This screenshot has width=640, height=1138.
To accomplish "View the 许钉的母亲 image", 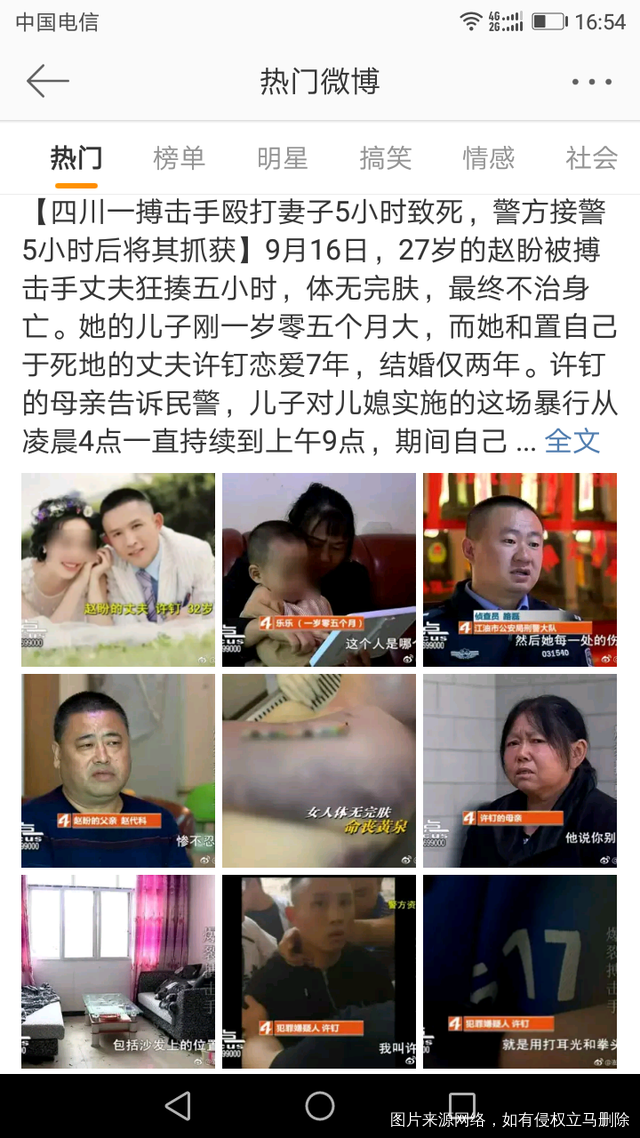I will 520,770.
